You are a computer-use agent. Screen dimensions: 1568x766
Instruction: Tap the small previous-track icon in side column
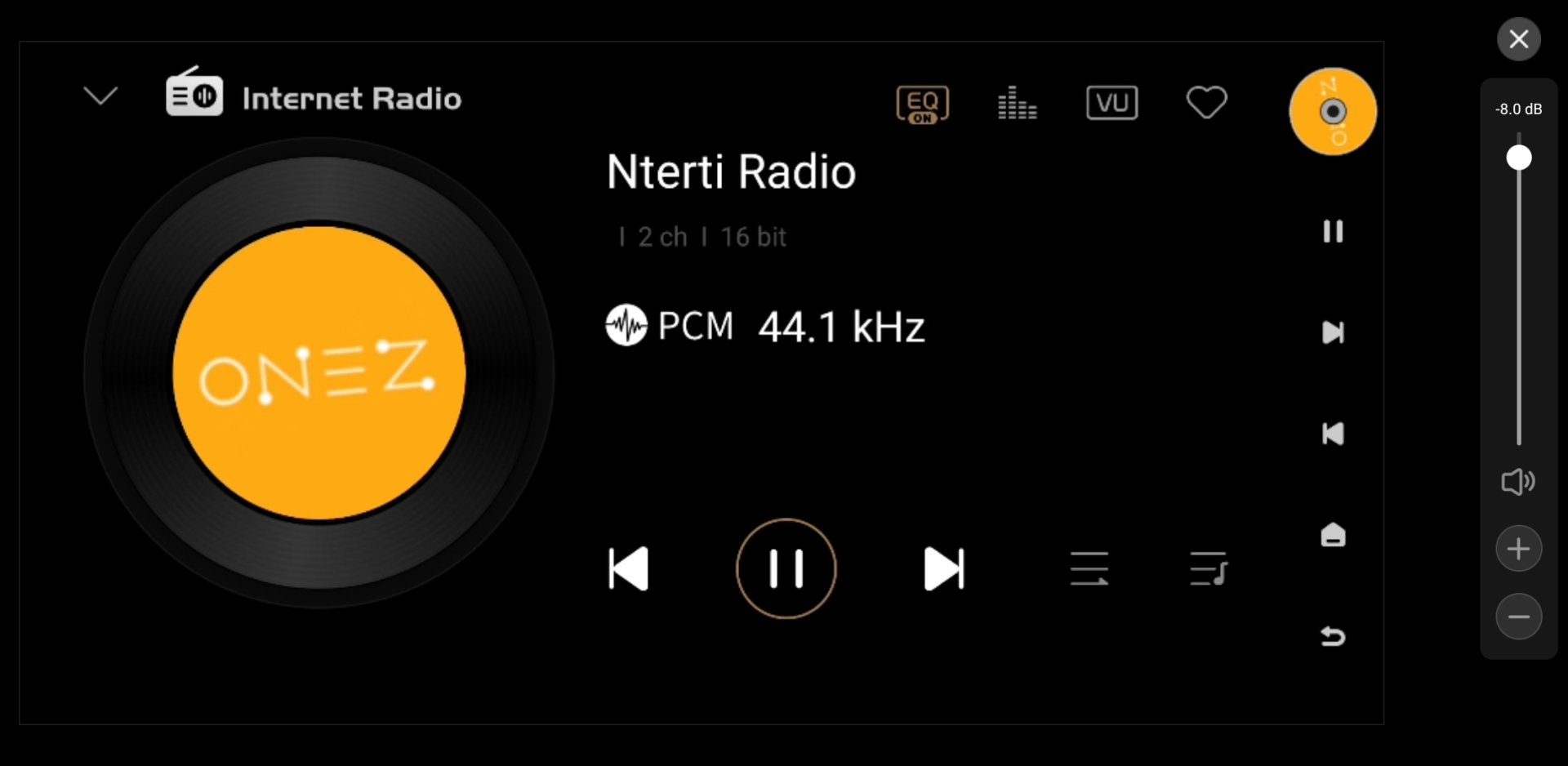point(1333,434)
